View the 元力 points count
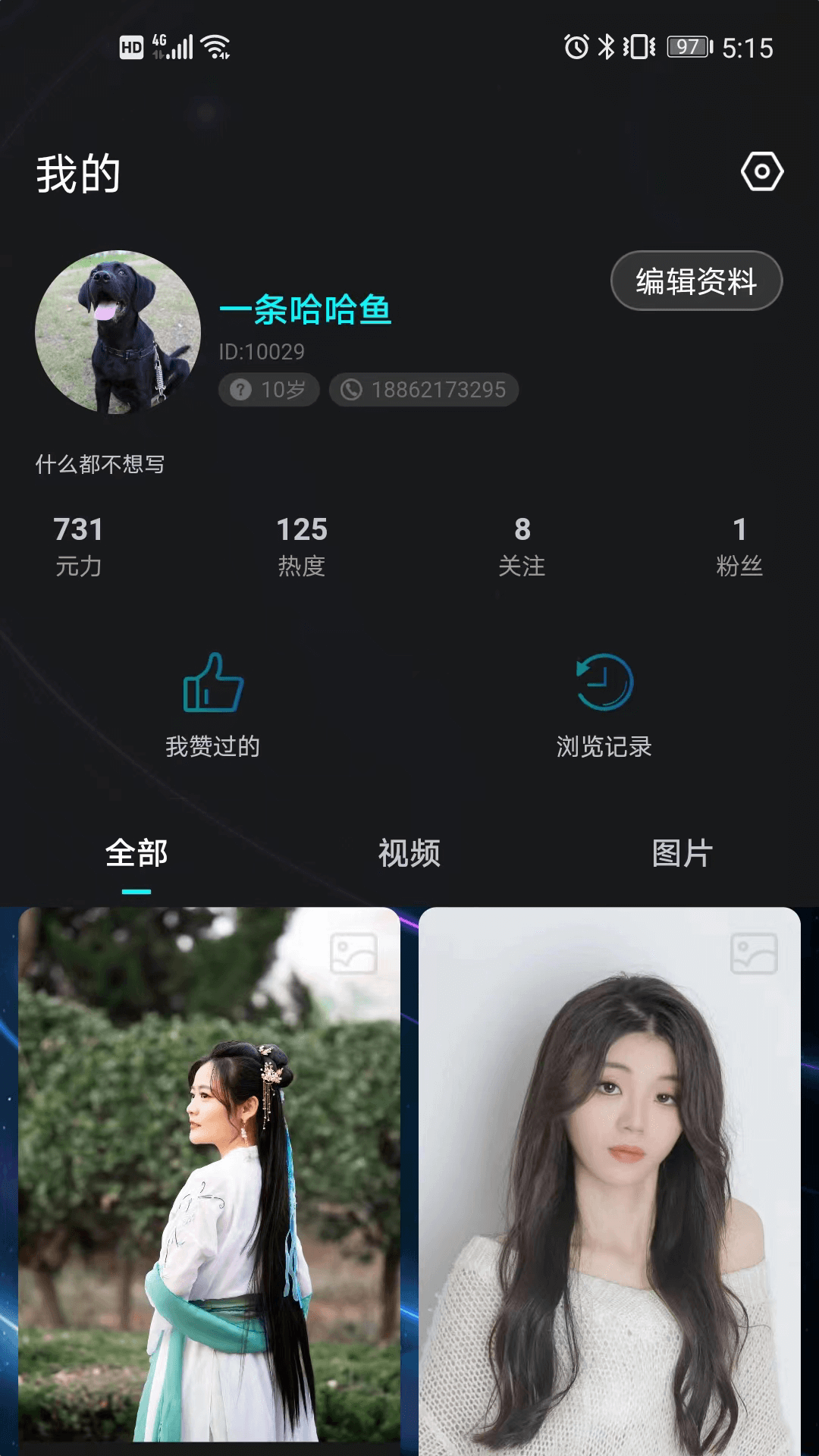The image size is (819, 1456). (x=78, y=545)
